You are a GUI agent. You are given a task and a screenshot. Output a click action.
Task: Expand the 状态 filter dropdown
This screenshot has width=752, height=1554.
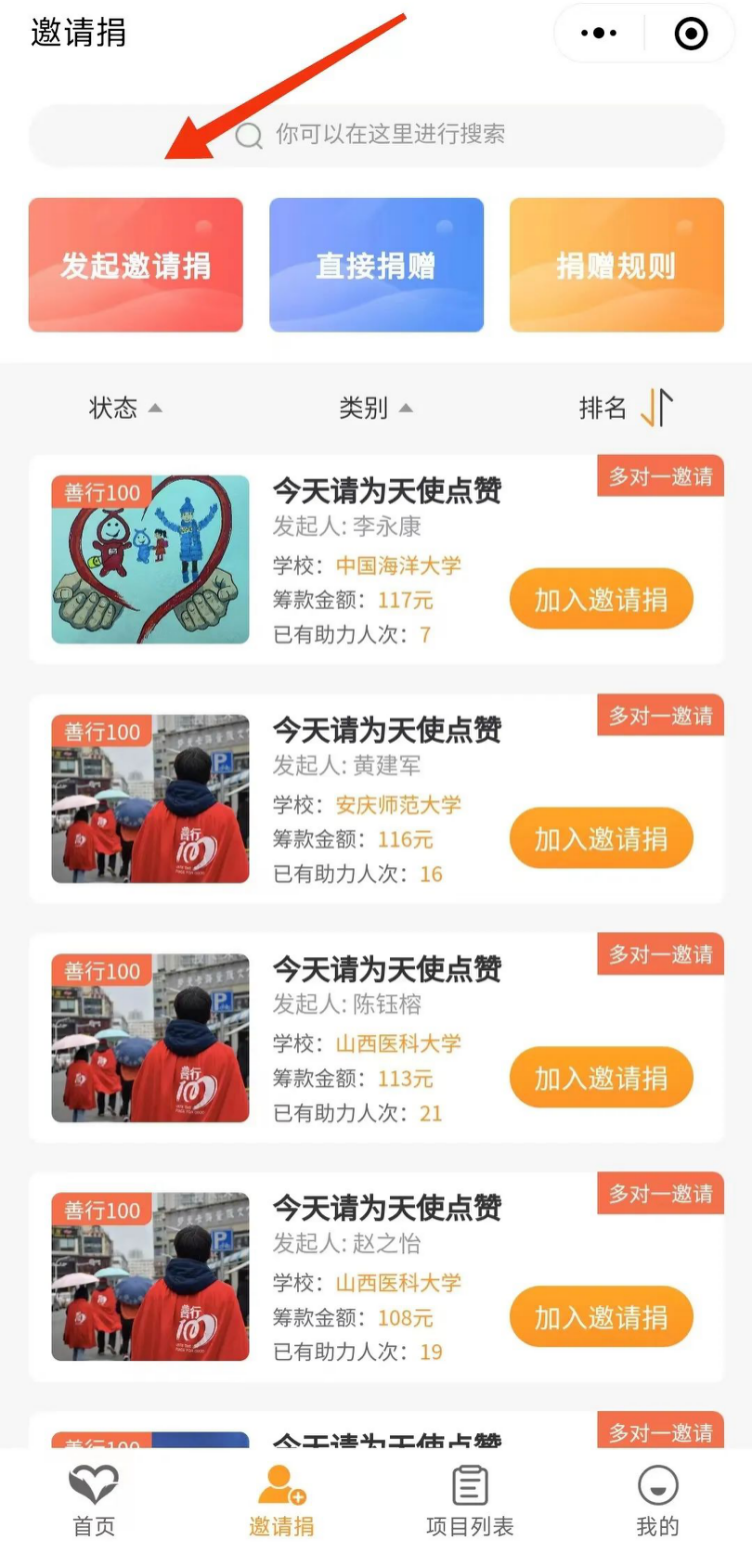pyautogui.click(x=125, y=408)
